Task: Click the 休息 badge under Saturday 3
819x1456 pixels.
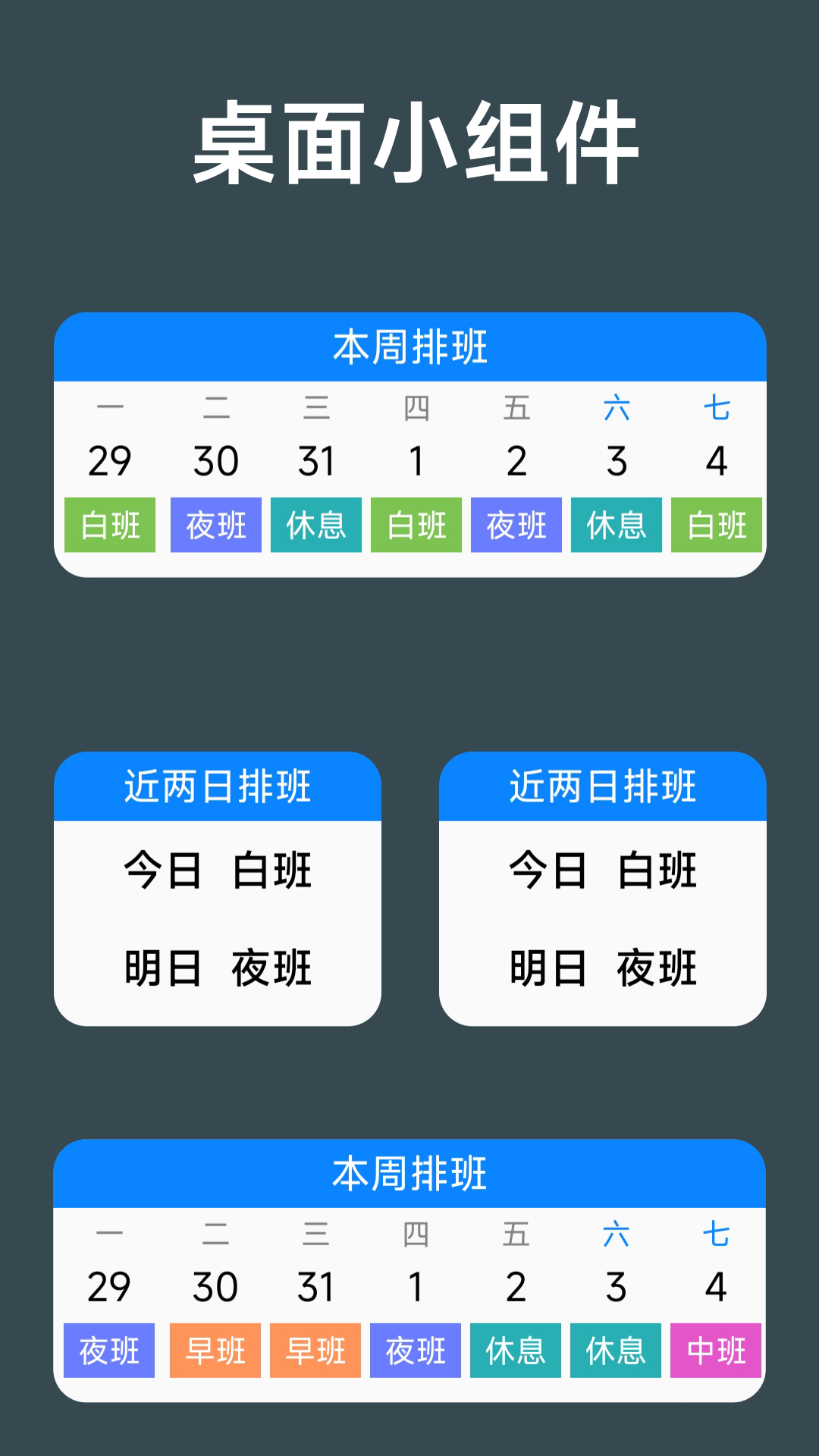Action: (x=616, y=525)
